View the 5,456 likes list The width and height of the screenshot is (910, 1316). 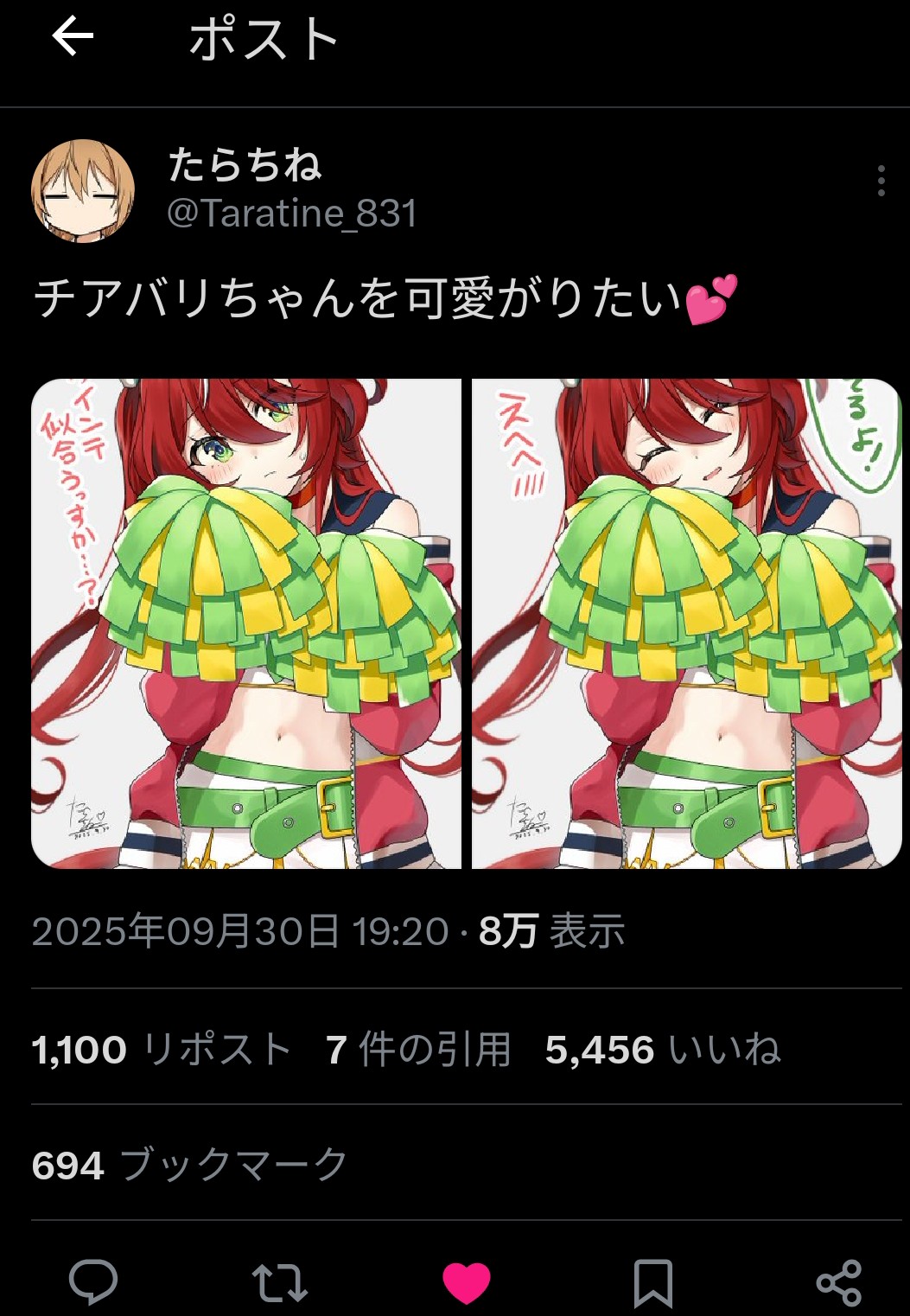point(662,1050)
